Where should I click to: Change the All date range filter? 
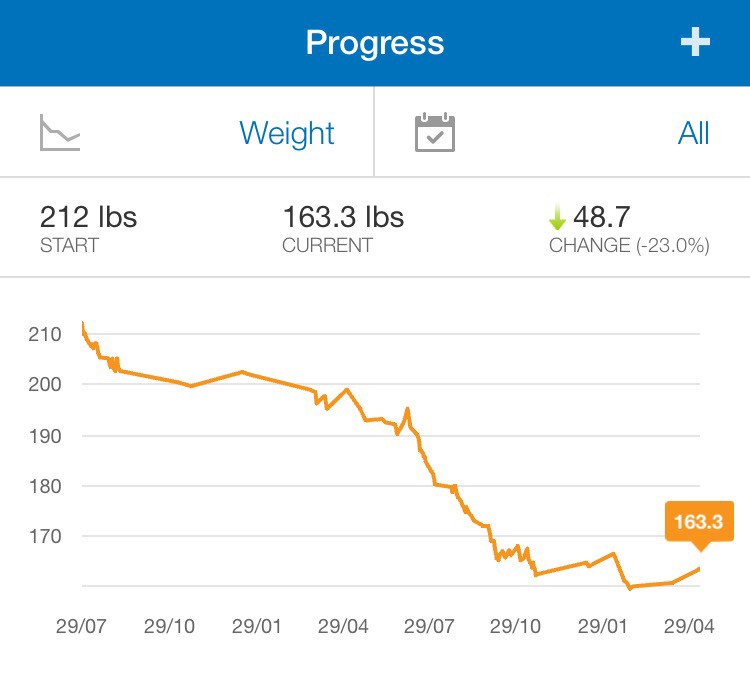pos(692,133)
